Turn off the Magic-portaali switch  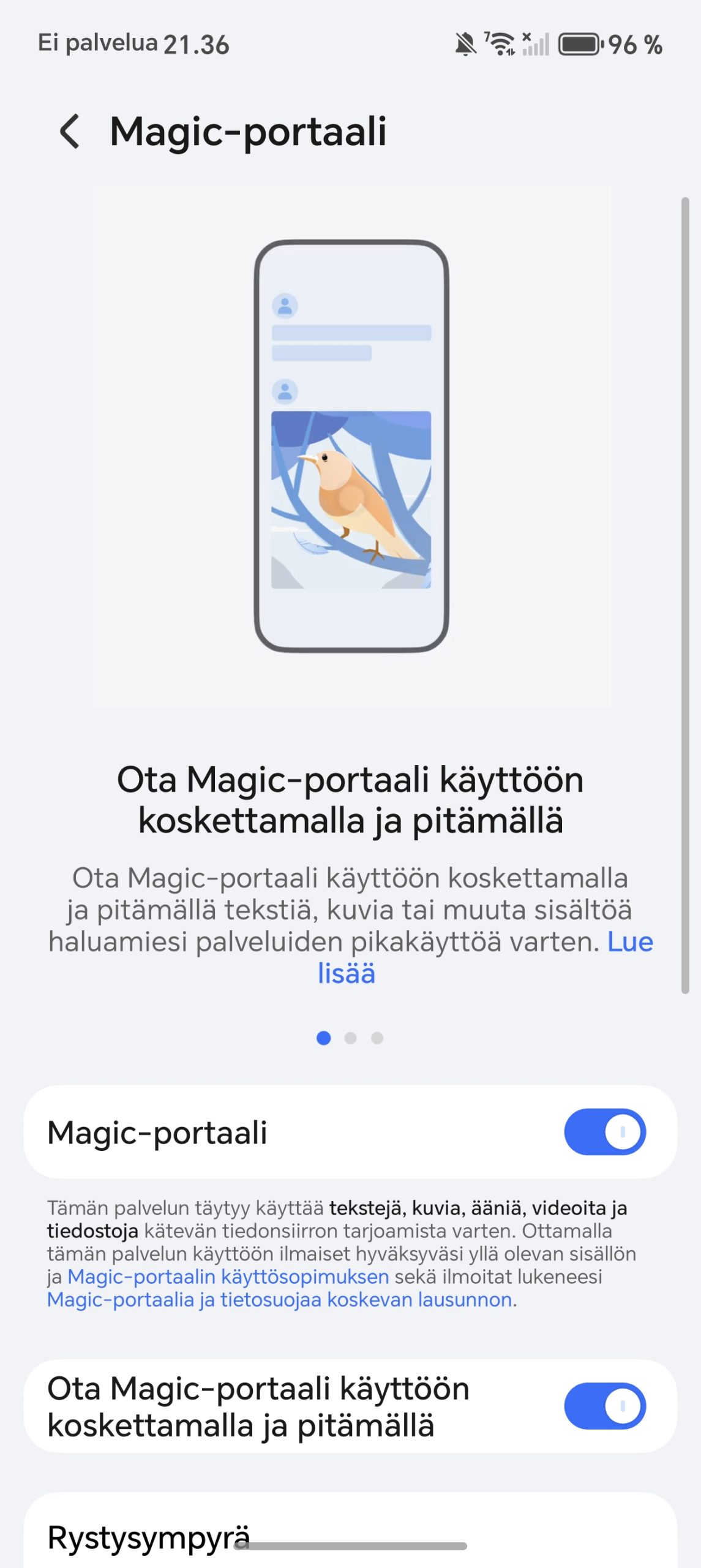pos(604,1132)
